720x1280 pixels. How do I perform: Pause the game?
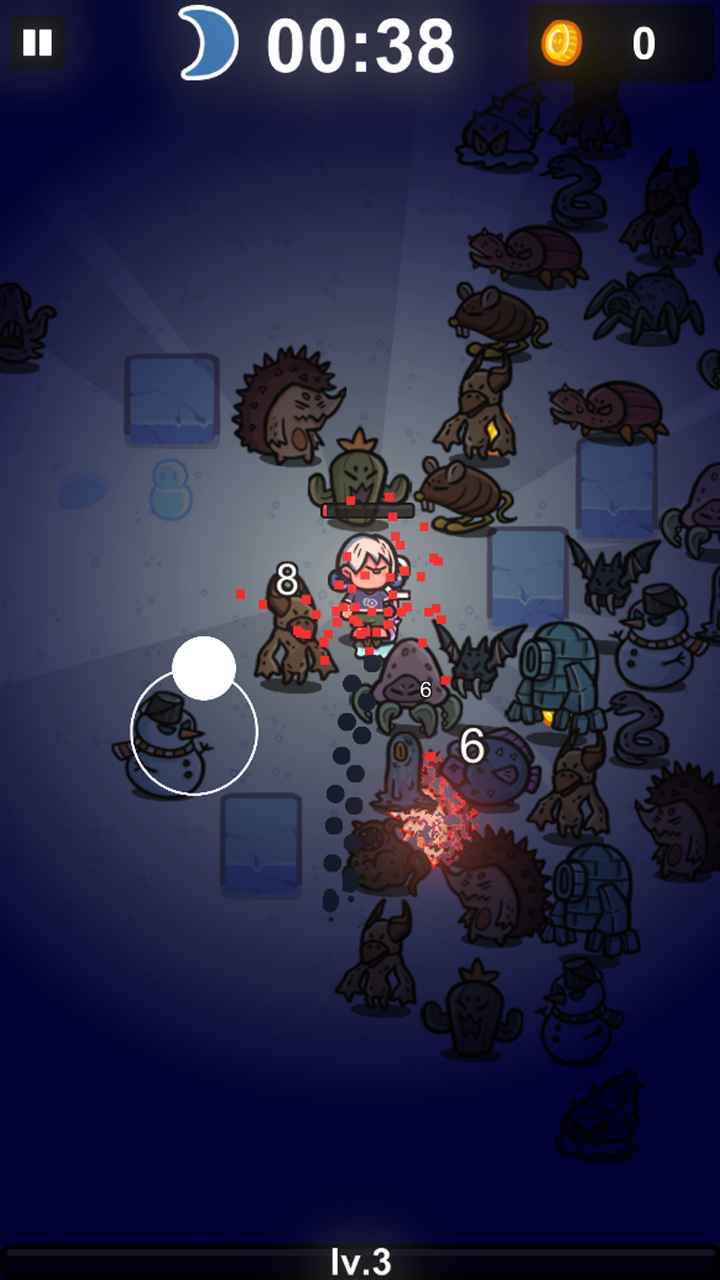click(37, 43)
